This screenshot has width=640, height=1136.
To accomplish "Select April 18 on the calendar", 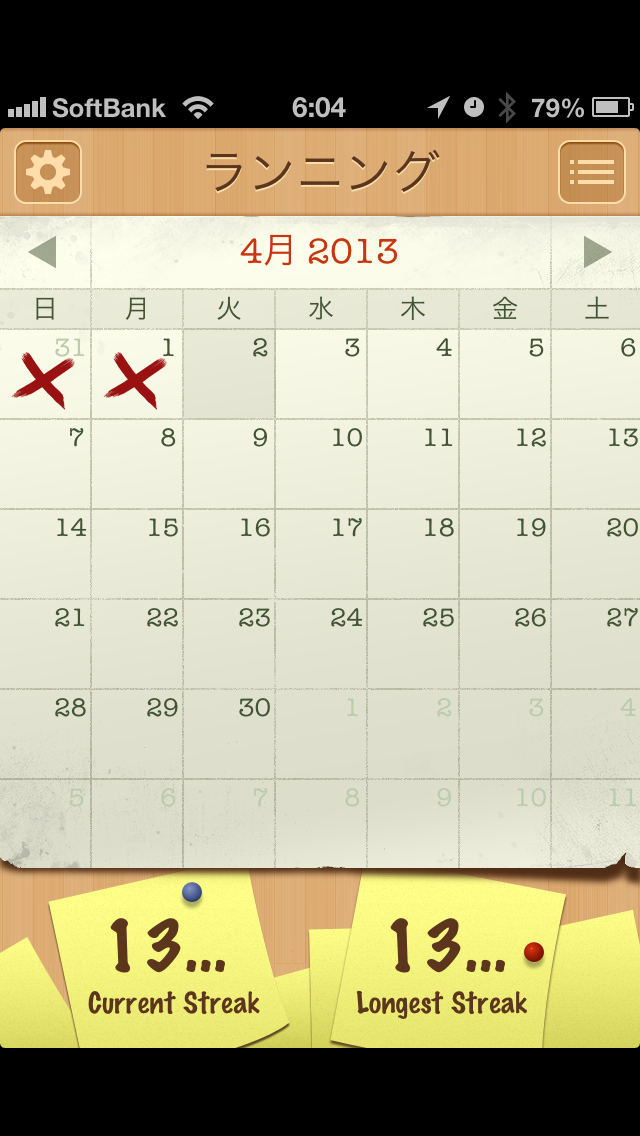I will coord(413,554).
